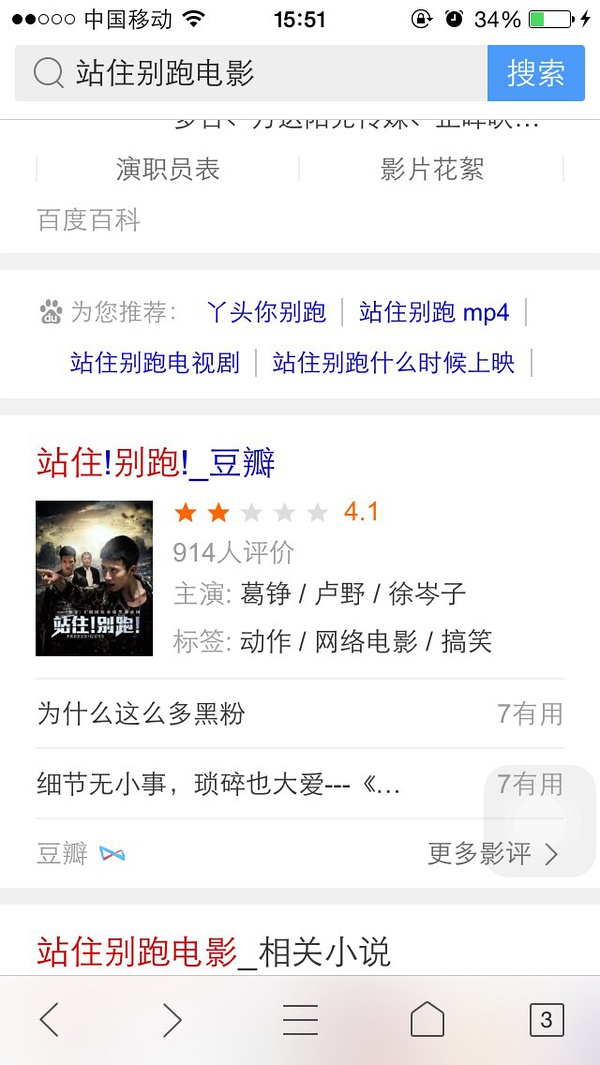Open 站住别跑电影_相关小说 result
Screen dimensions: 600x1065
213,952
